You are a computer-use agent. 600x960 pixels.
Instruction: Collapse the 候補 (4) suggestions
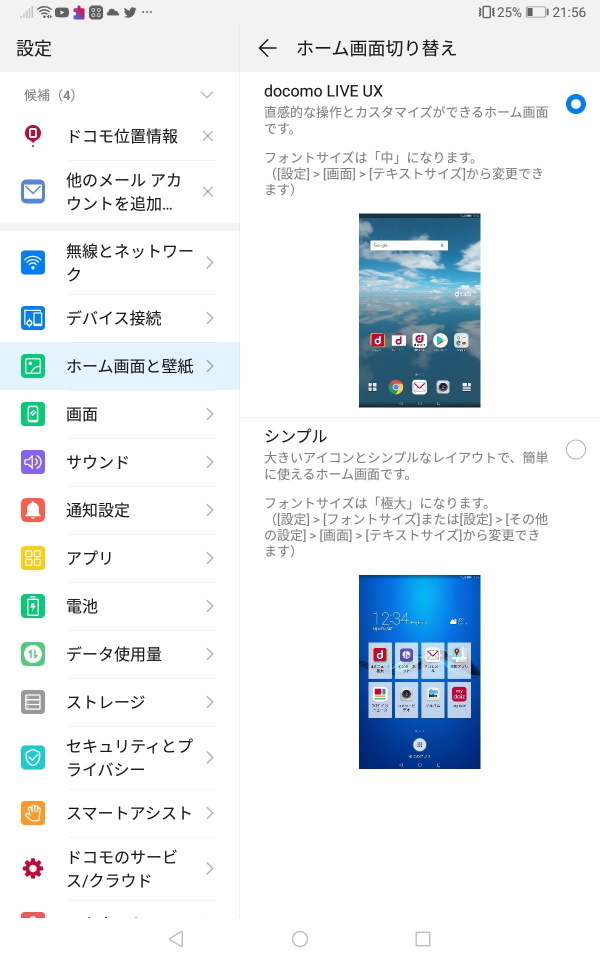coord(207,95)
